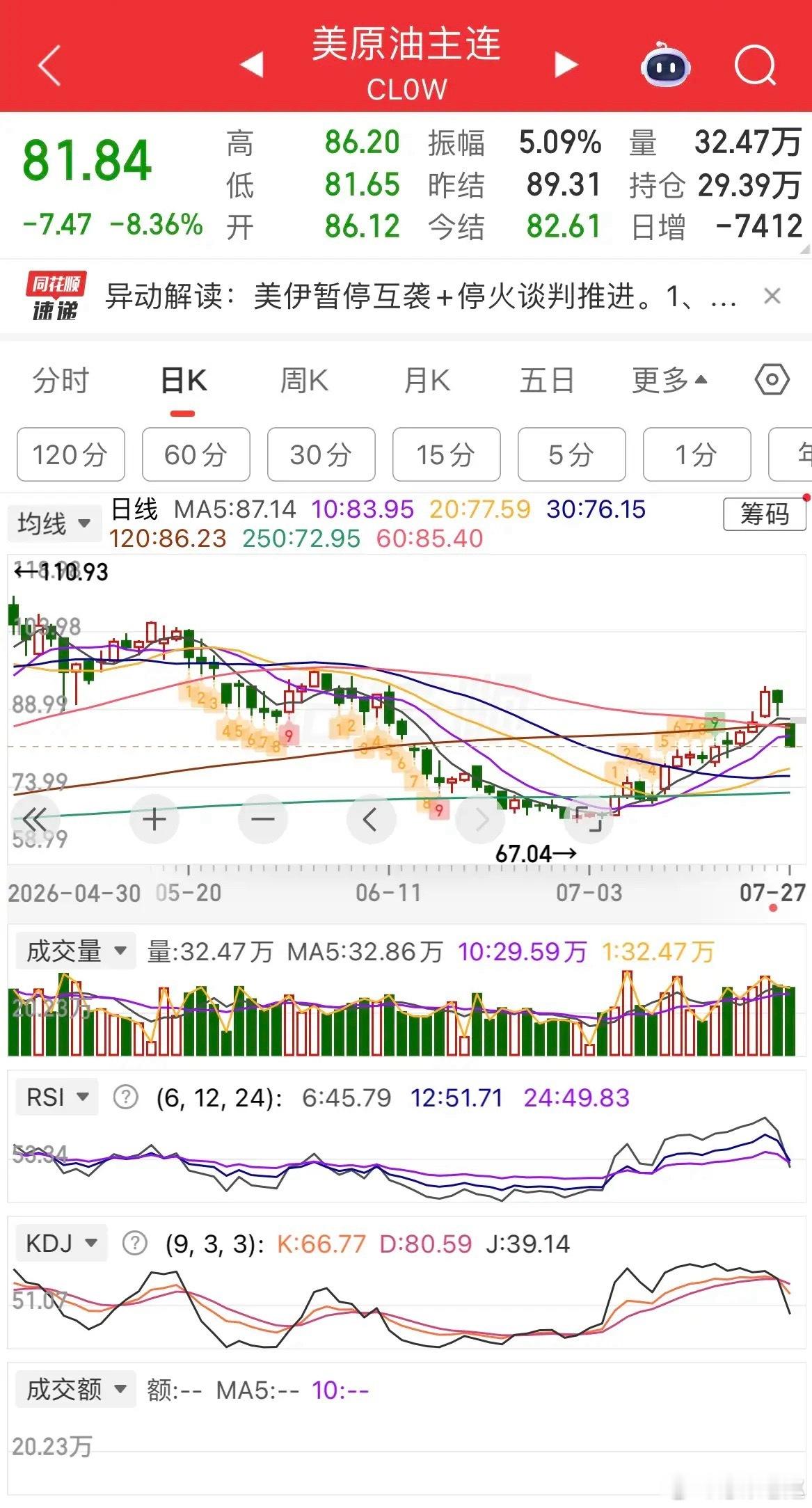Go back using the header arrow

coord(50,65)
